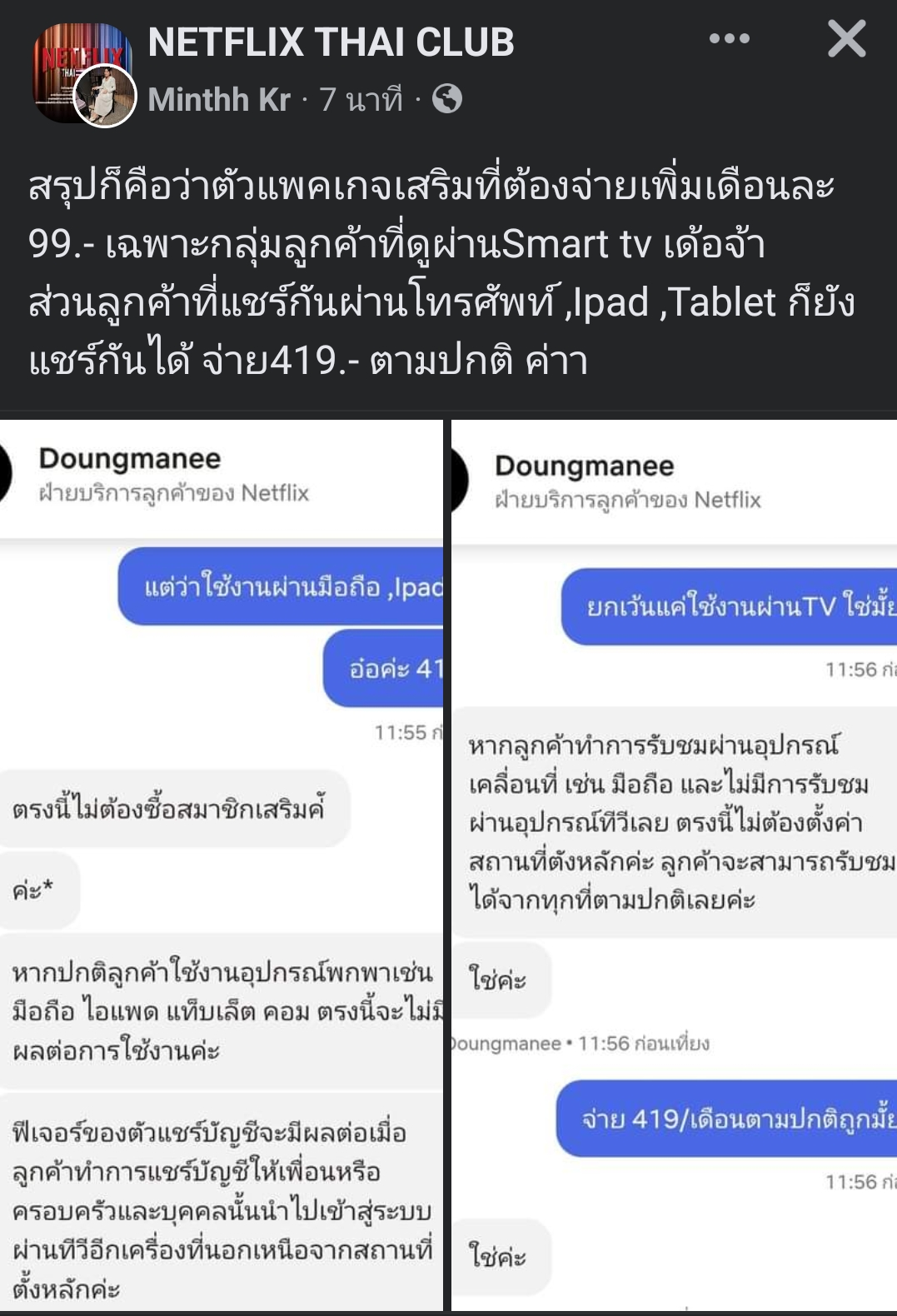Open the left chat screenshot image
This screenshot has height=1316, width=897.
pos(221,866)
